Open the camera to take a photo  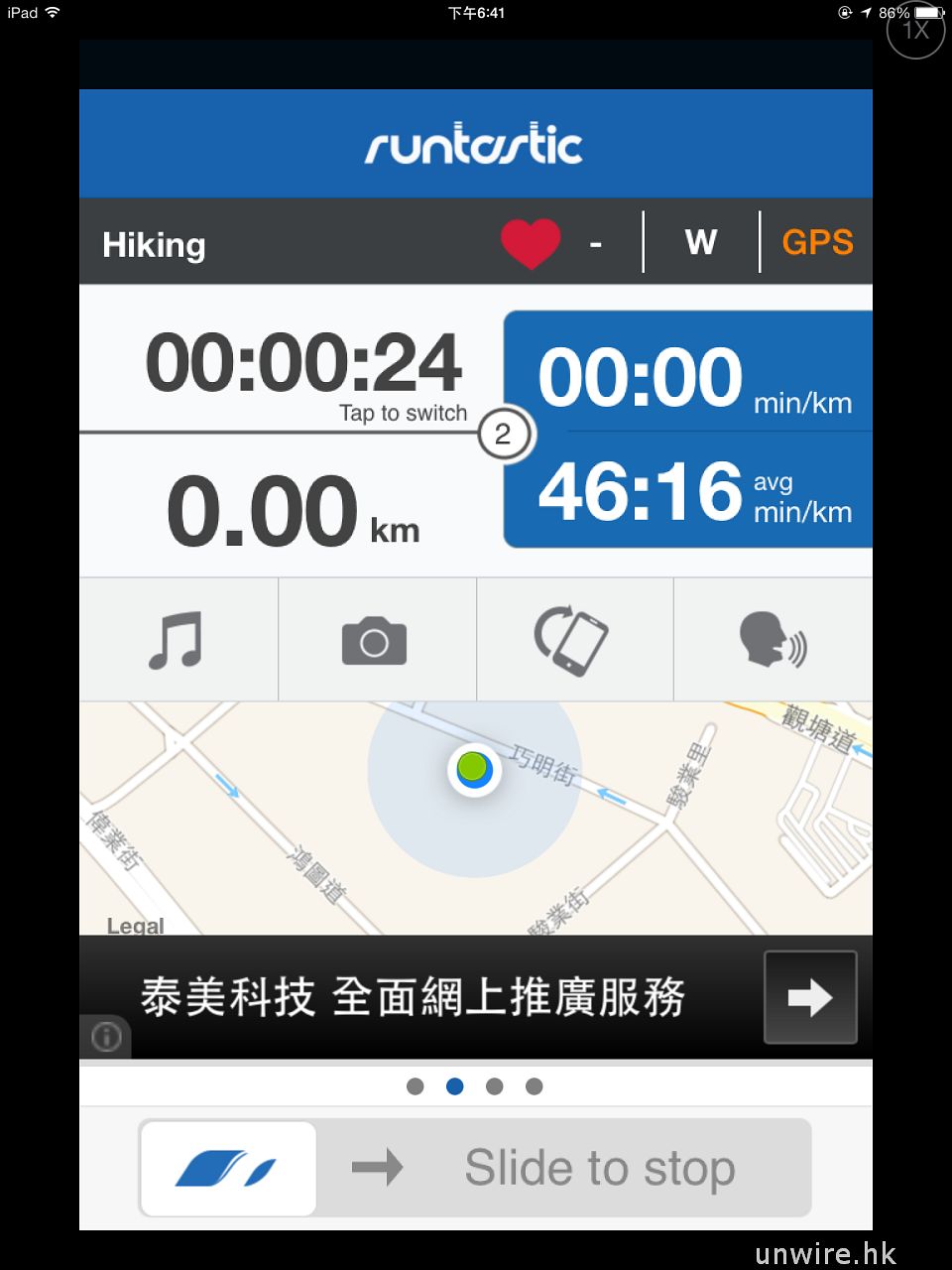[x=374, y=640]
